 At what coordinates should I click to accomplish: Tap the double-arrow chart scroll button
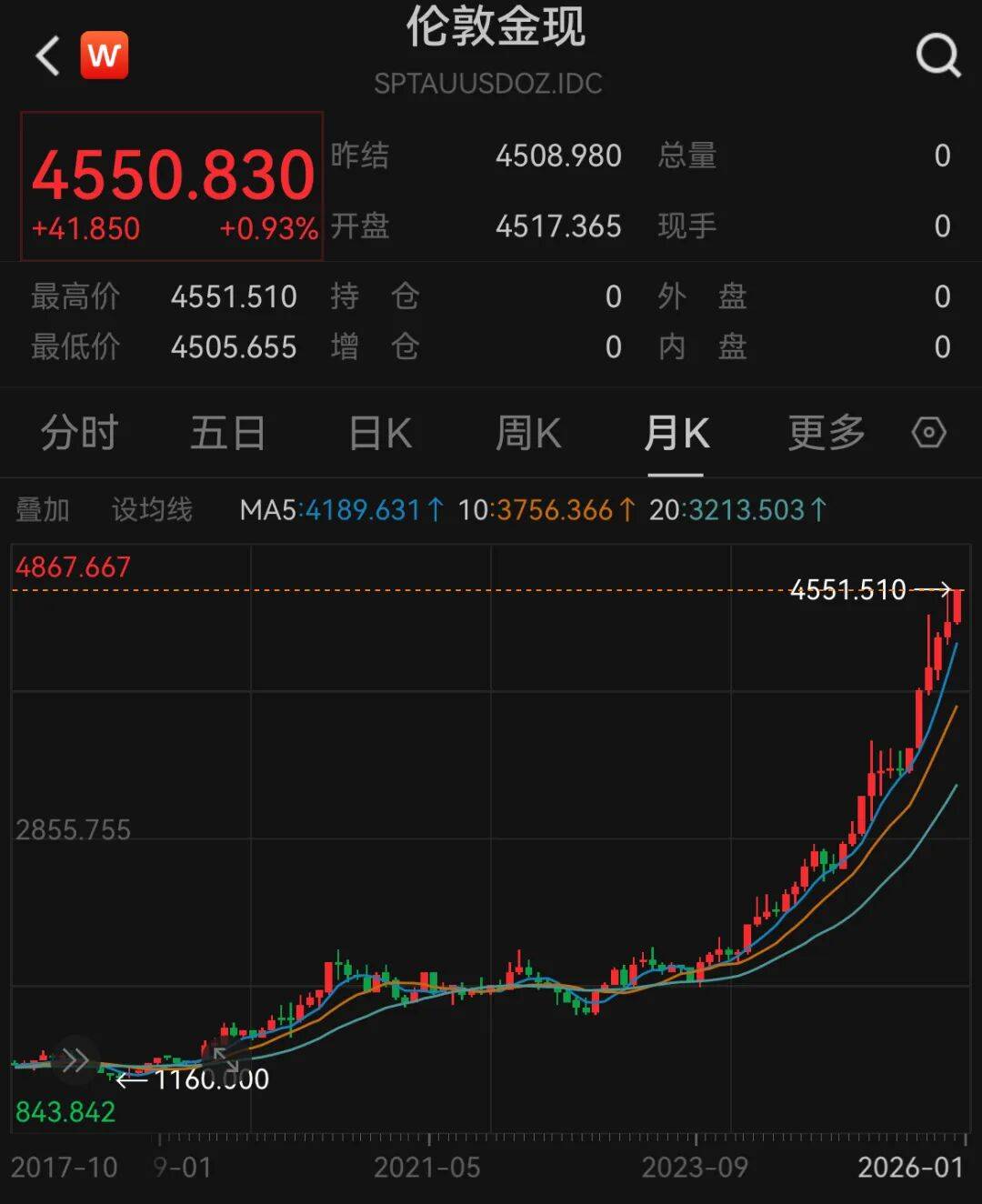coord(75,1060)
